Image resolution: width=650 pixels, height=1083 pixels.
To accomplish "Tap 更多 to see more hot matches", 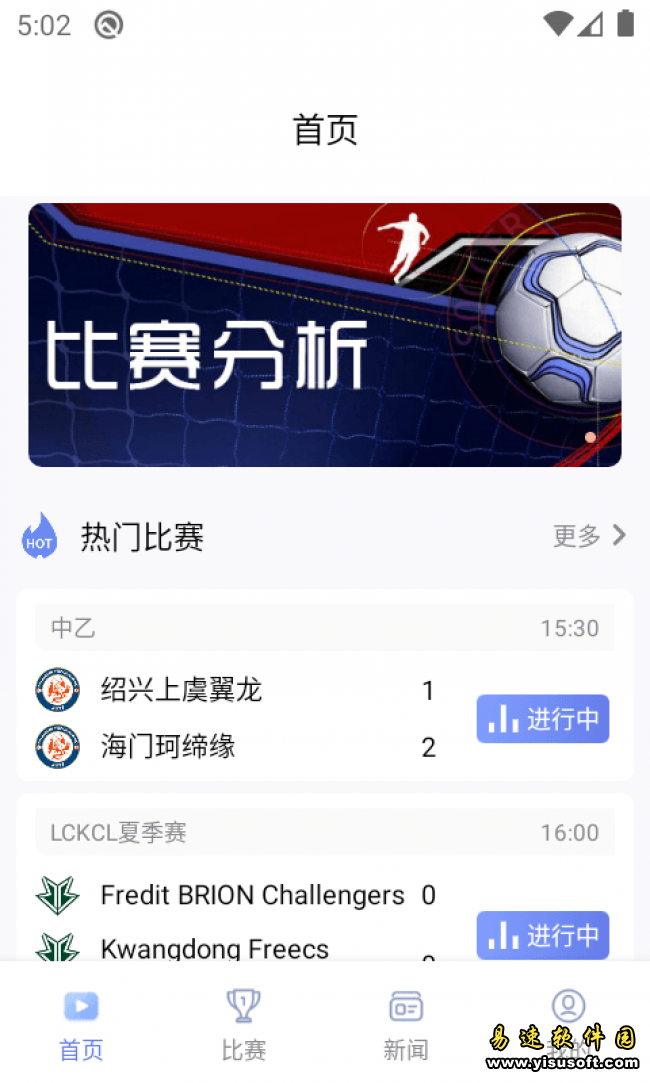I will pyautogui.click(x=589, y=536).
